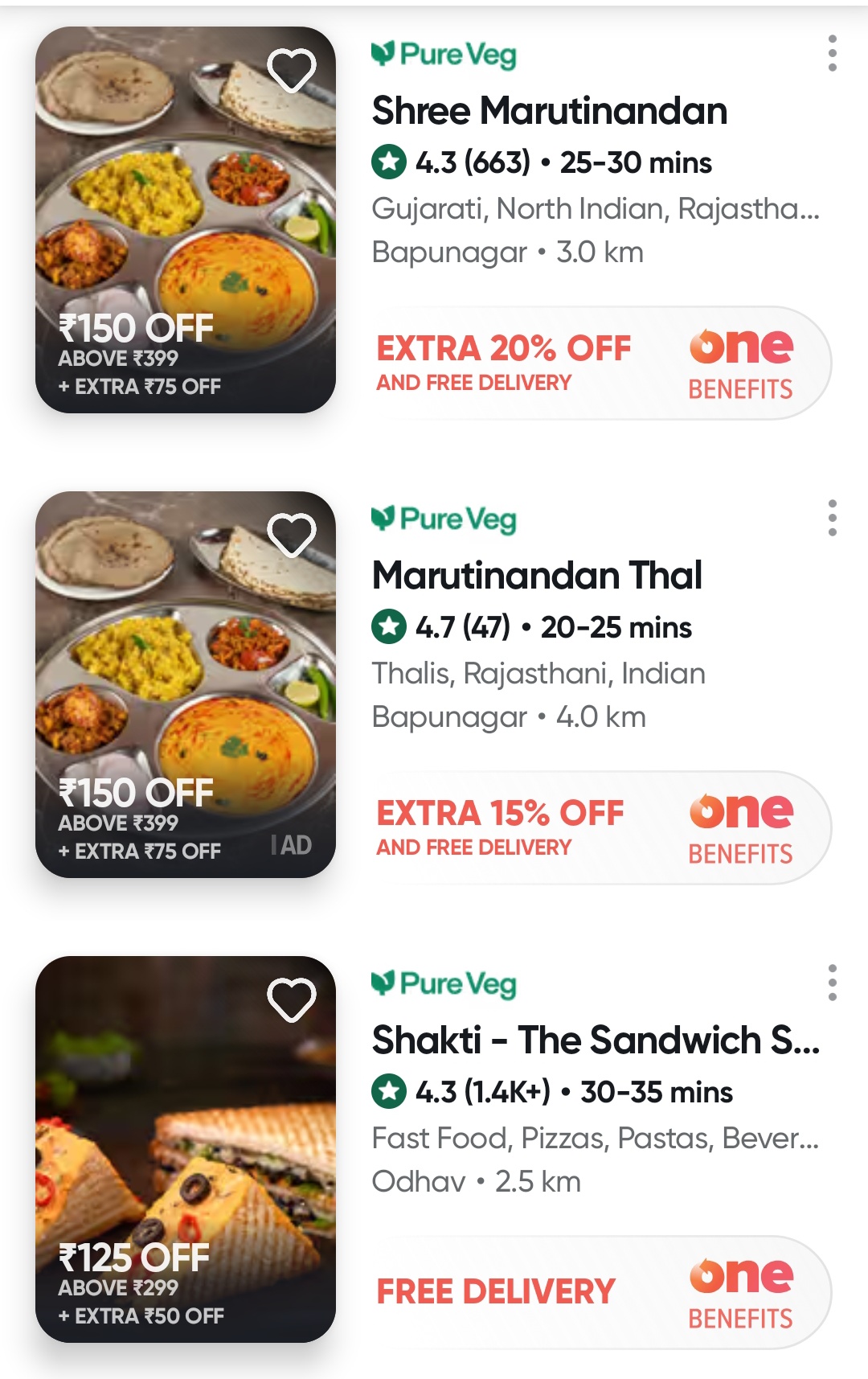View One benefits offer for Shree Marutinandan
Viewport: 868px width, 1379px height.
[x=601, y=363]
